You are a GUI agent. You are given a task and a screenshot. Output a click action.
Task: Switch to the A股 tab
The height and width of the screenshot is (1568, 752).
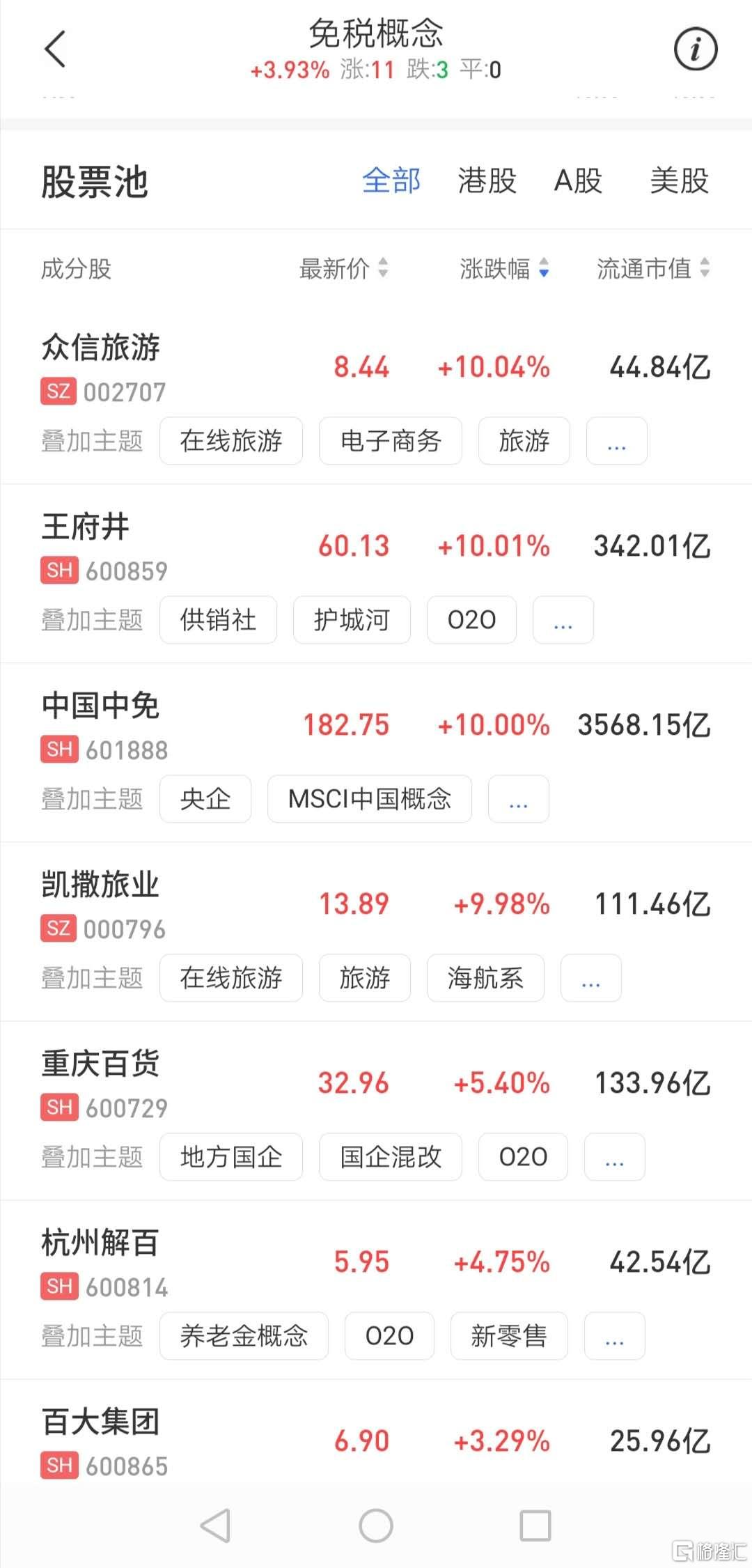578,181
